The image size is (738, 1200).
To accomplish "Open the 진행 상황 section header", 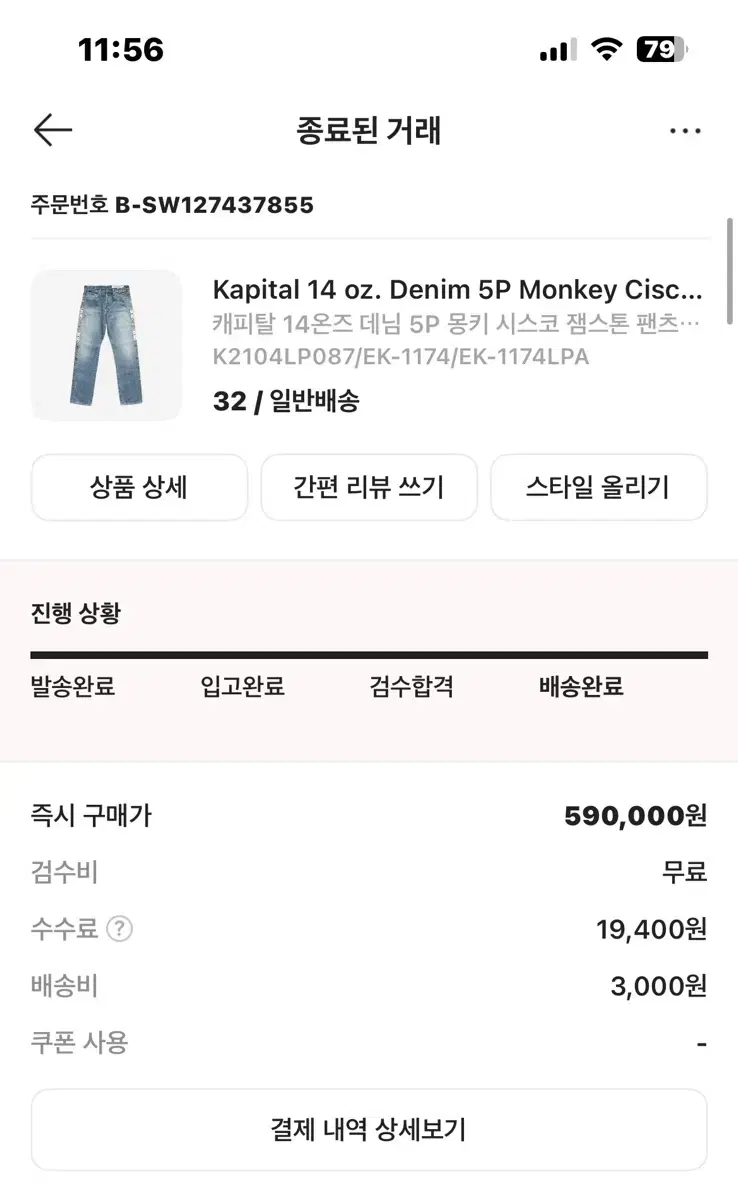I will click(x=74, y=613).
